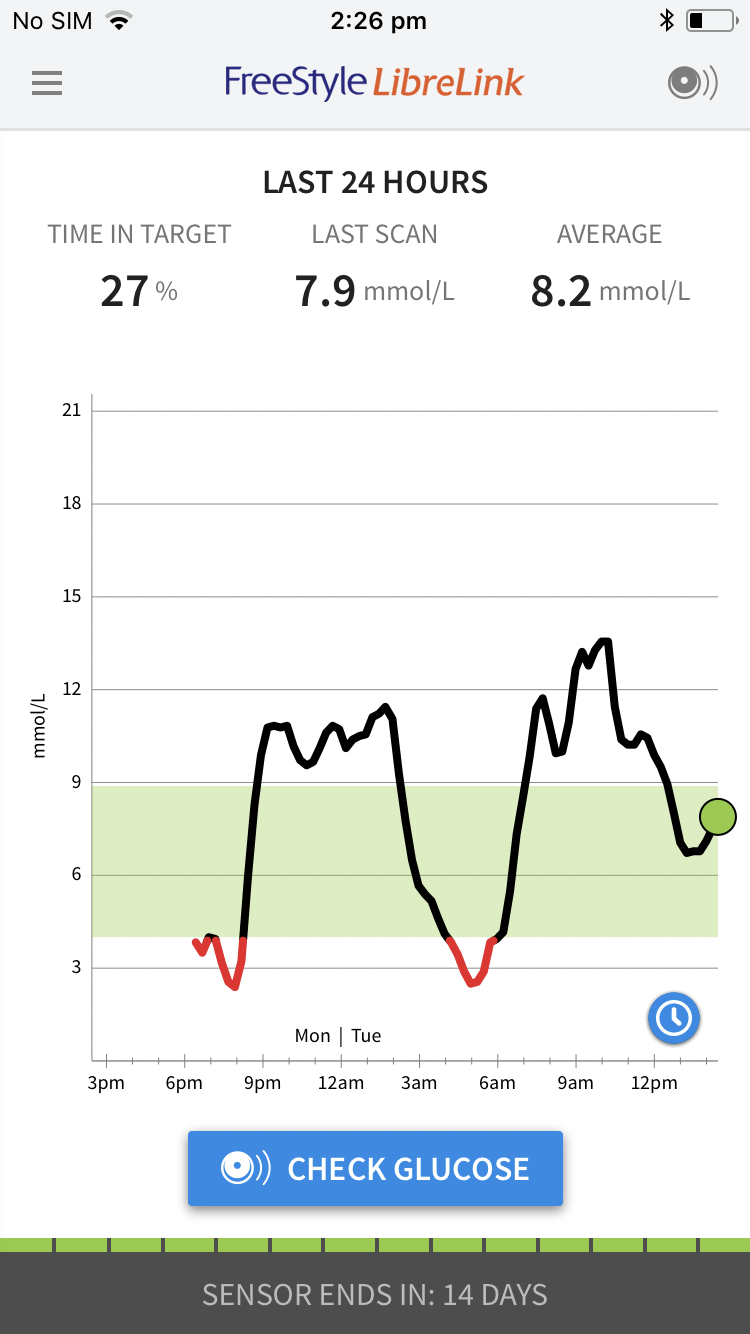
Task: Select the green sensor lifetime progress bar
Action: (375, 1243)
